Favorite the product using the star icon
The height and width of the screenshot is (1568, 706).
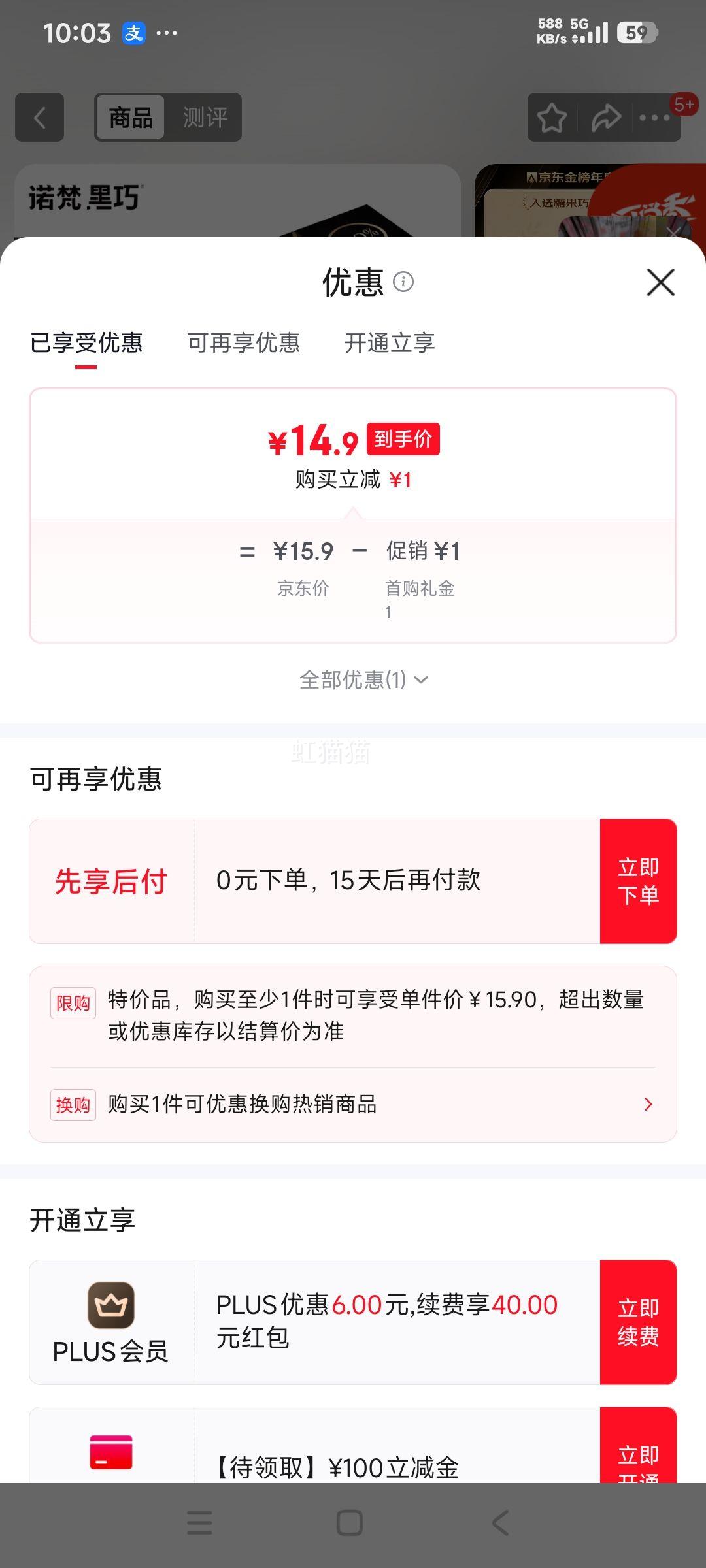coord(551,117)
